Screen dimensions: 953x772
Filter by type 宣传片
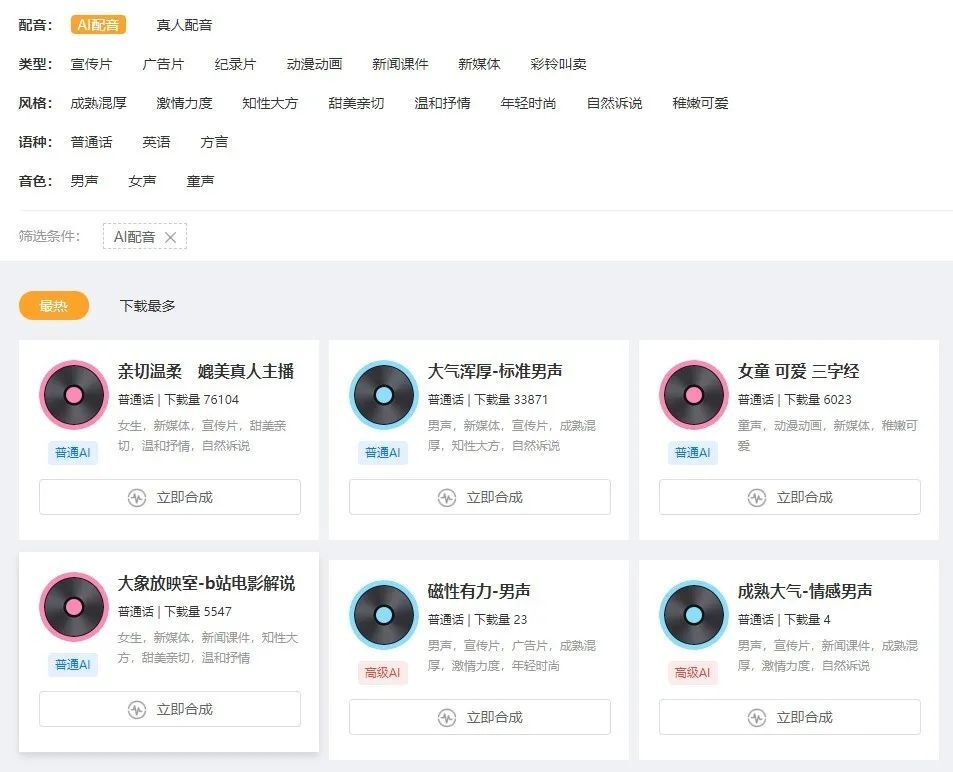[x=91, y=64]
